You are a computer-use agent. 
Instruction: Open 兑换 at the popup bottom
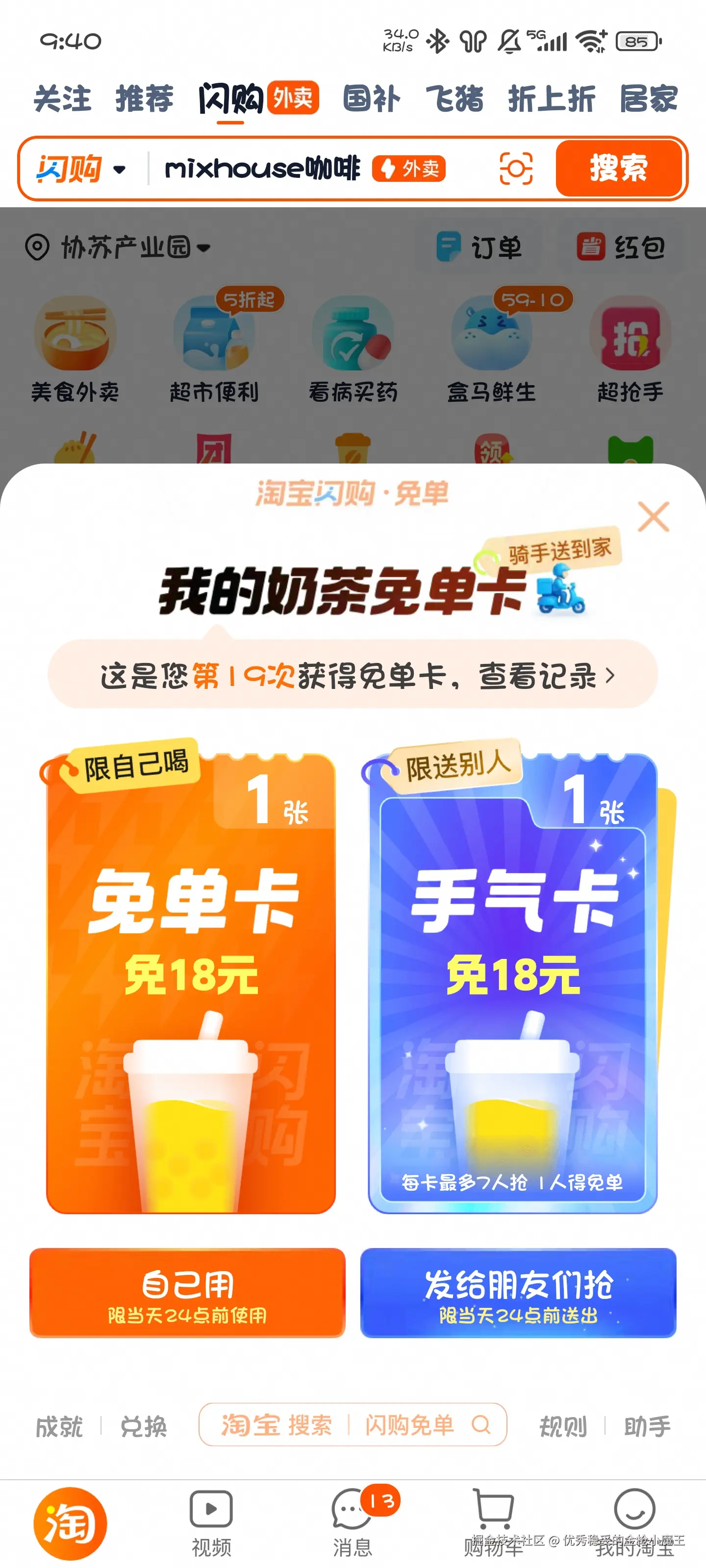coord(143,1426)
